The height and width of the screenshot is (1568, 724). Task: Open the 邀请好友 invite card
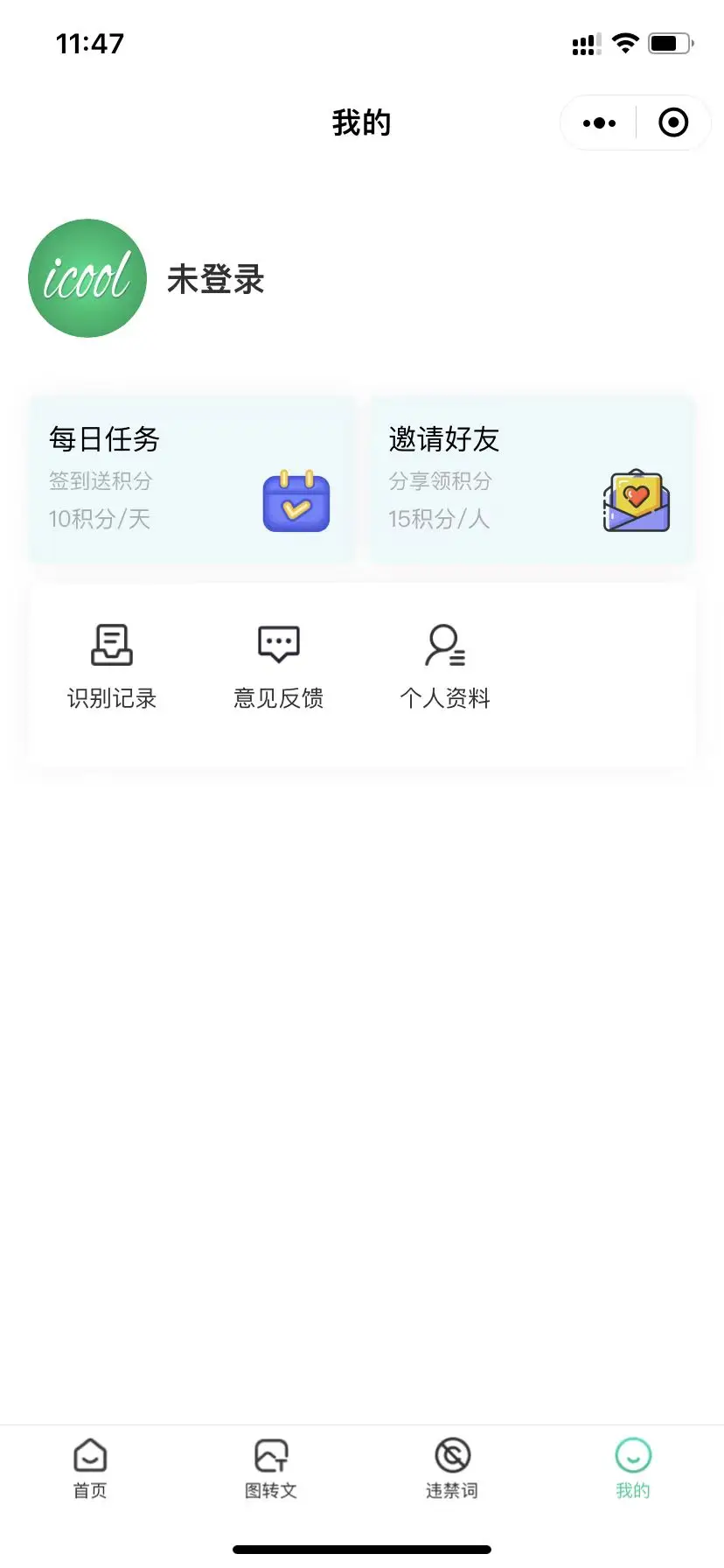pos(532,479)
